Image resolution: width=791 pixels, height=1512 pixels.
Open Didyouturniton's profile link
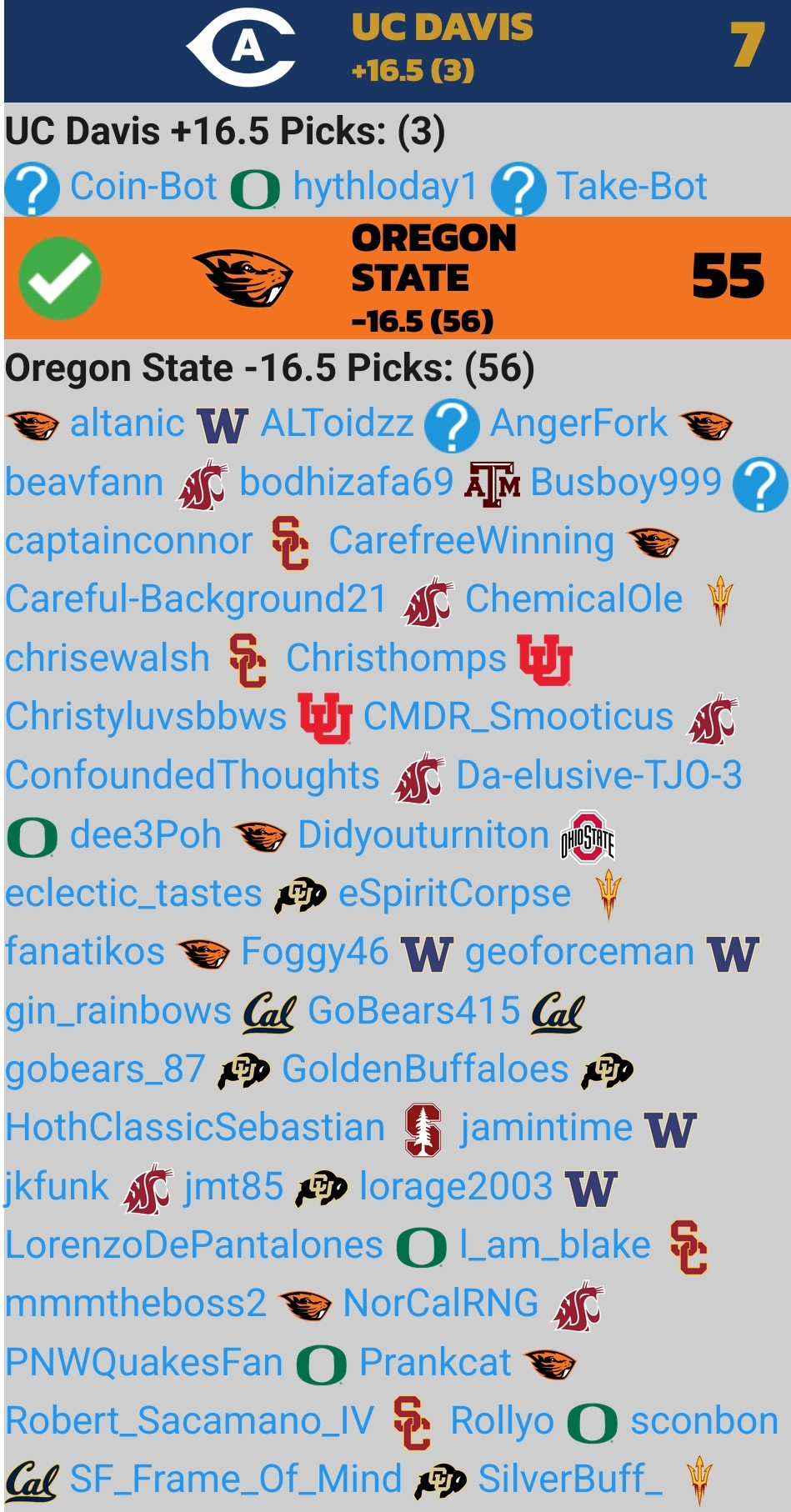tap(423, 835)
